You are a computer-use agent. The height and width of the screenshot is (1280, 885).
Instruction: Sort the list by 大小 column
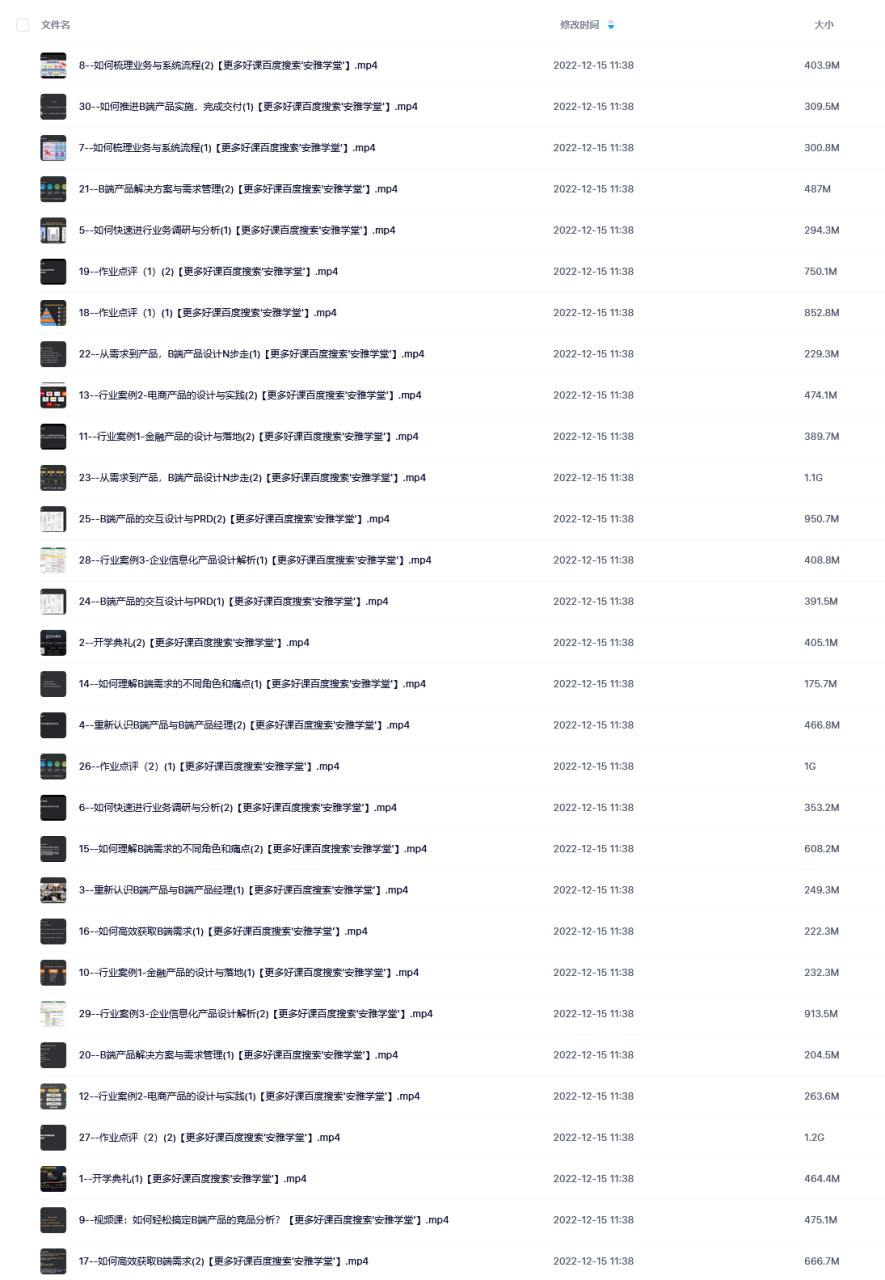coord(823,25)
